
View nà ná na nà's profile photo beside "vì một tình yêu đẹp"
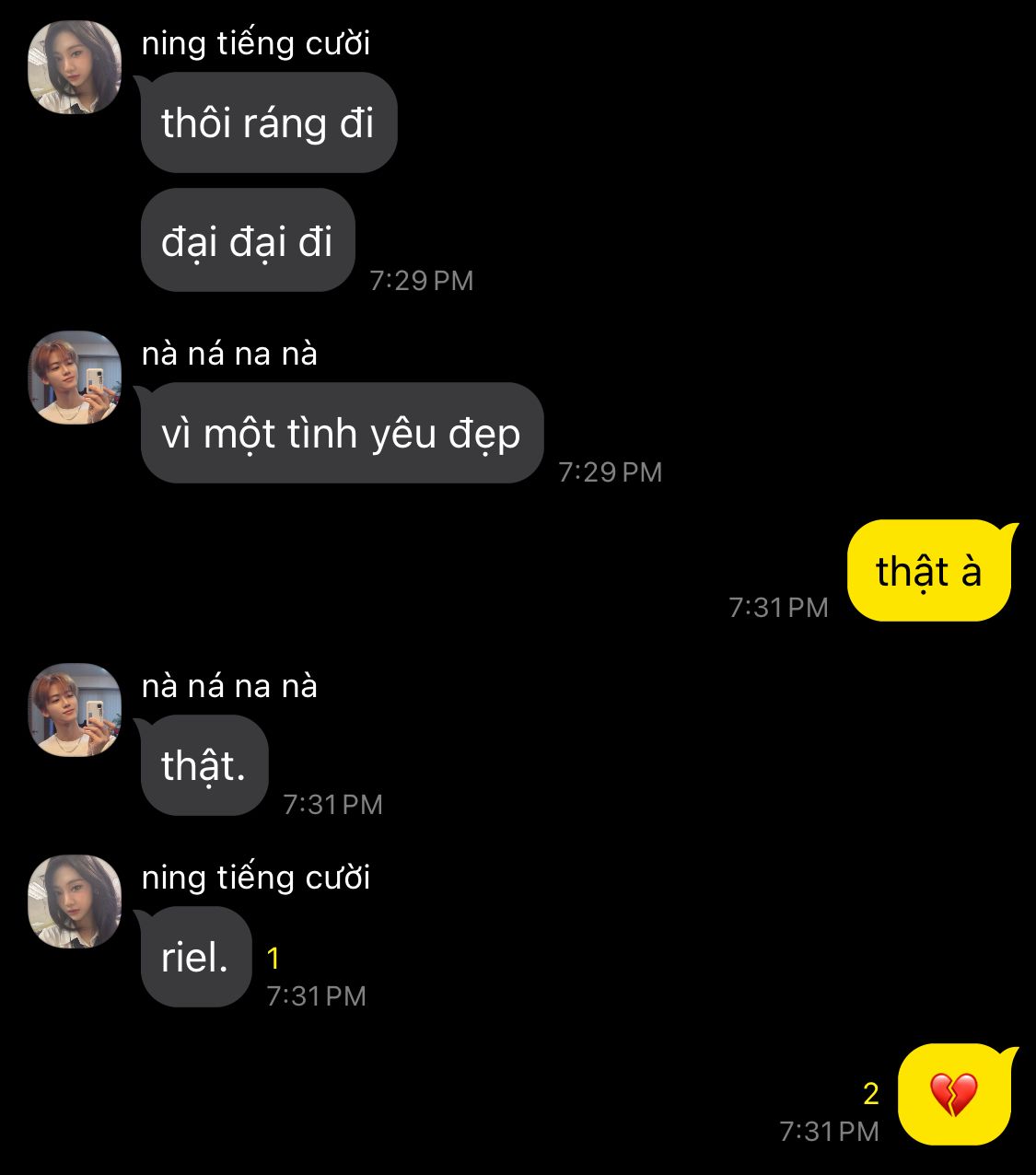point(75,378)
